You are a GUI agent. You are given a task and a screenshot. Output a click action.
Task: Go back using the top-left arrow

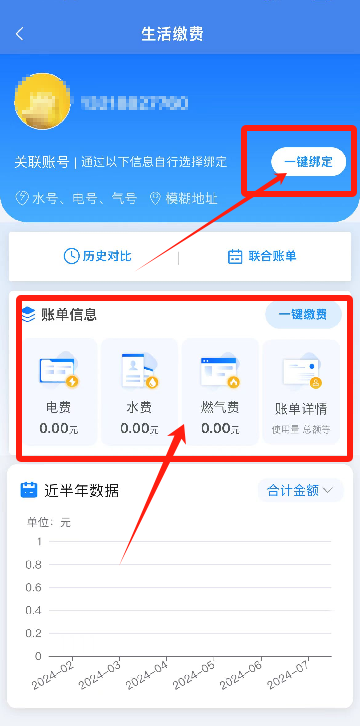tap(19, 34)
